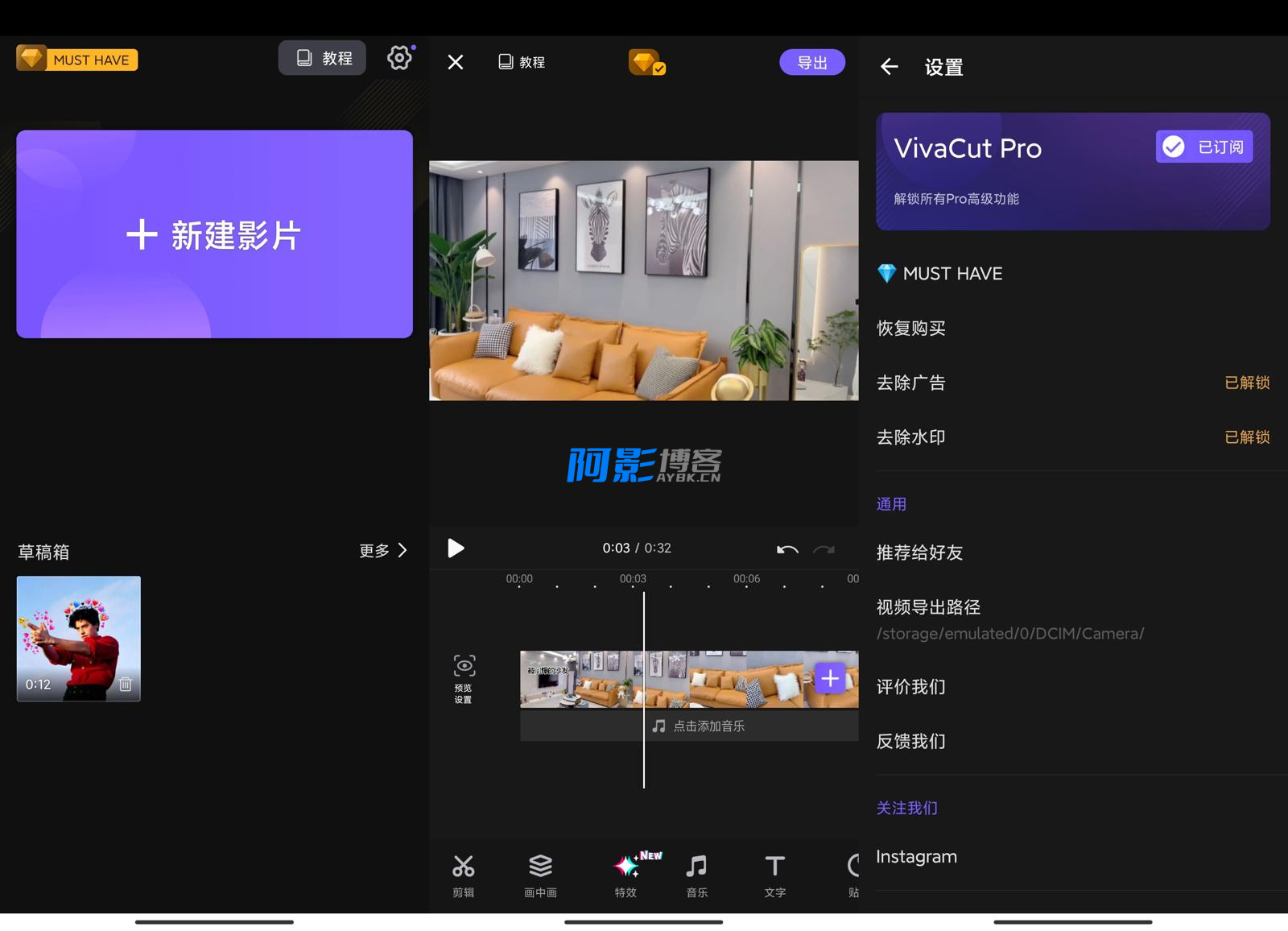Open the MUST HAVE badge on the home screen
Image resolution: width=1288 pixels, height=931 pixels.
[x=77, y=59]
